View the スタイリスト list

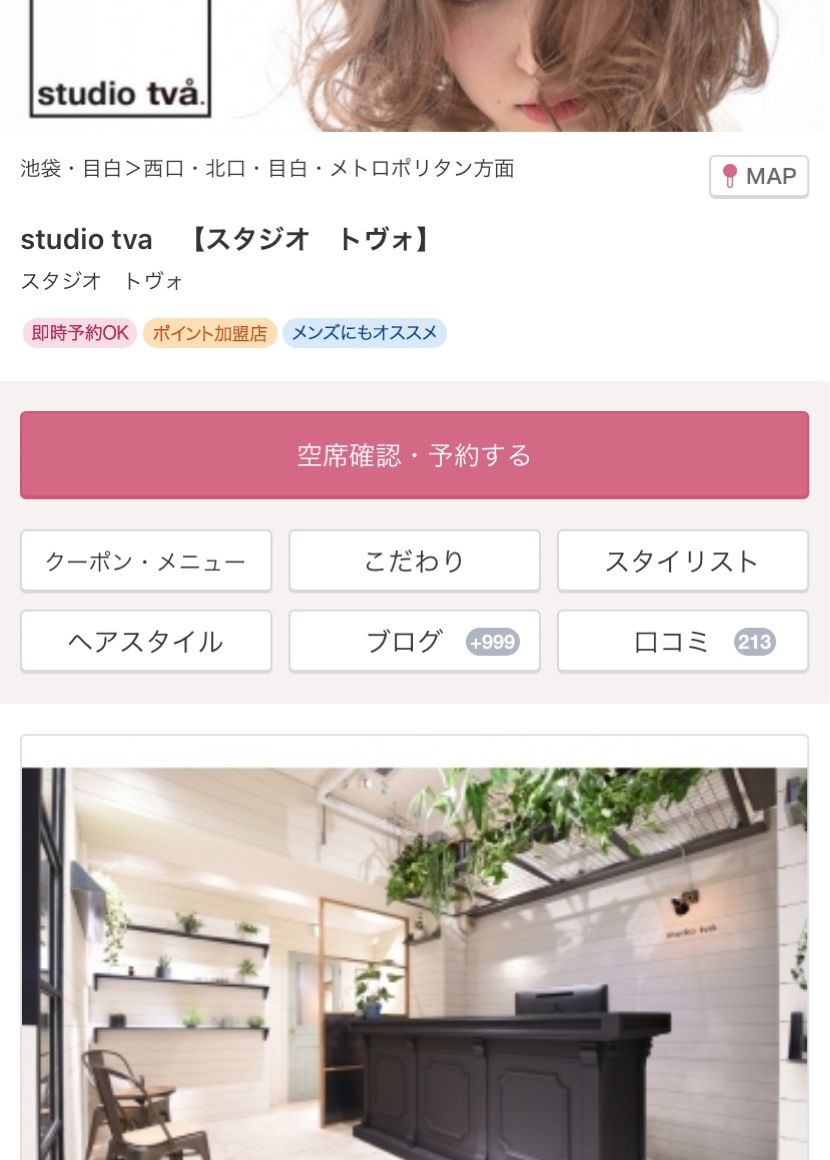(682, 561)
